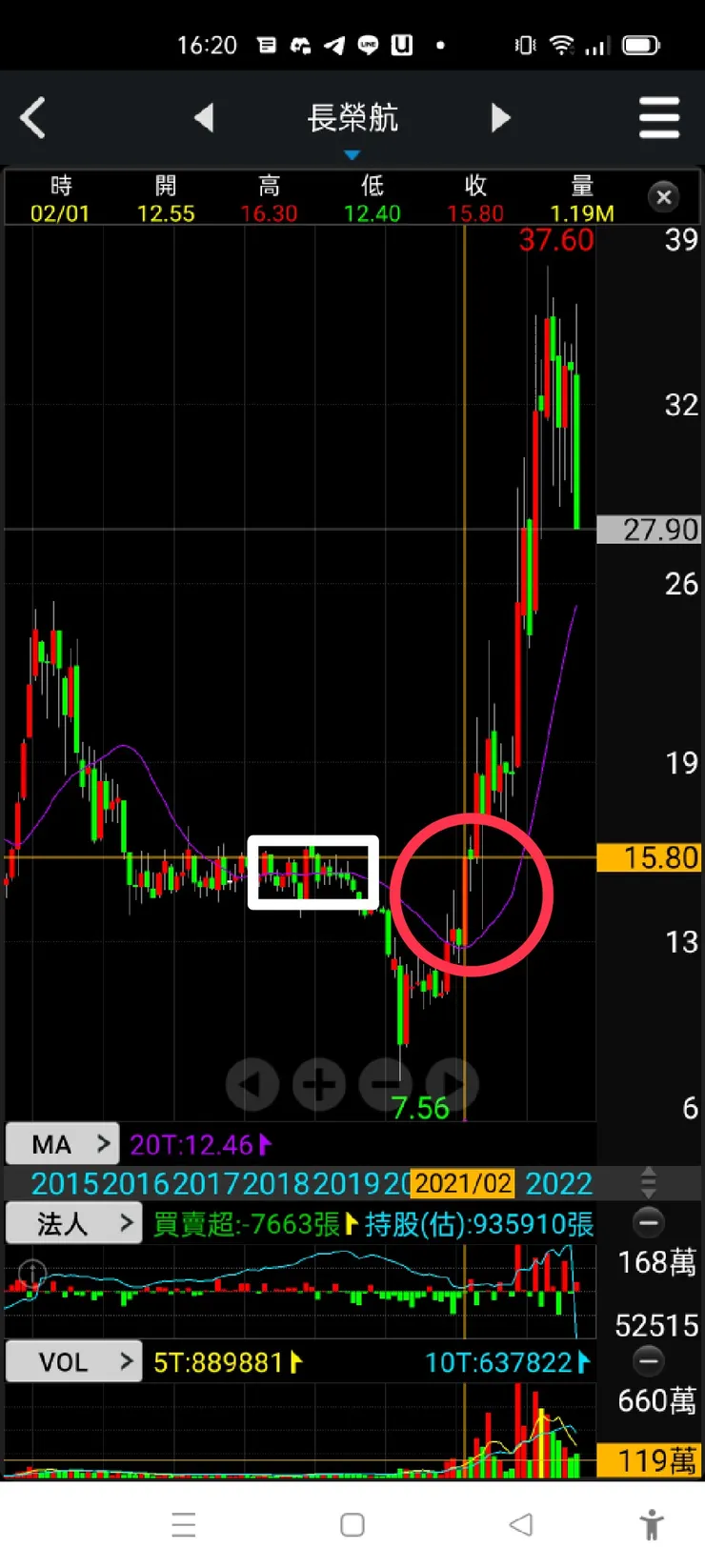Close the price info bar
Screen dimensions: 705x1568
pyautogui.click(x=664, y=197)
